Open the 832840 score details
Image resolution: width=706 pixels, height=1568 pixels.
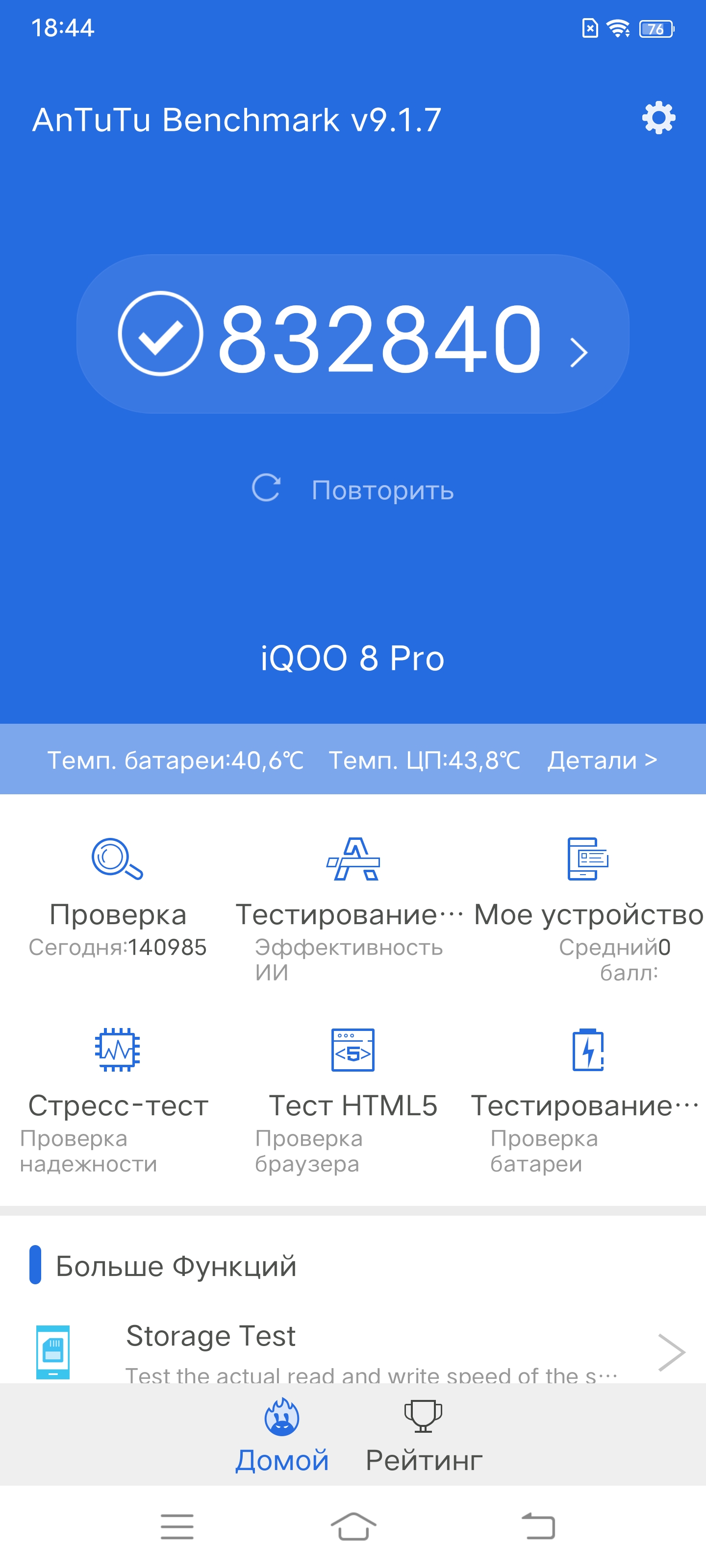[353, 334]
